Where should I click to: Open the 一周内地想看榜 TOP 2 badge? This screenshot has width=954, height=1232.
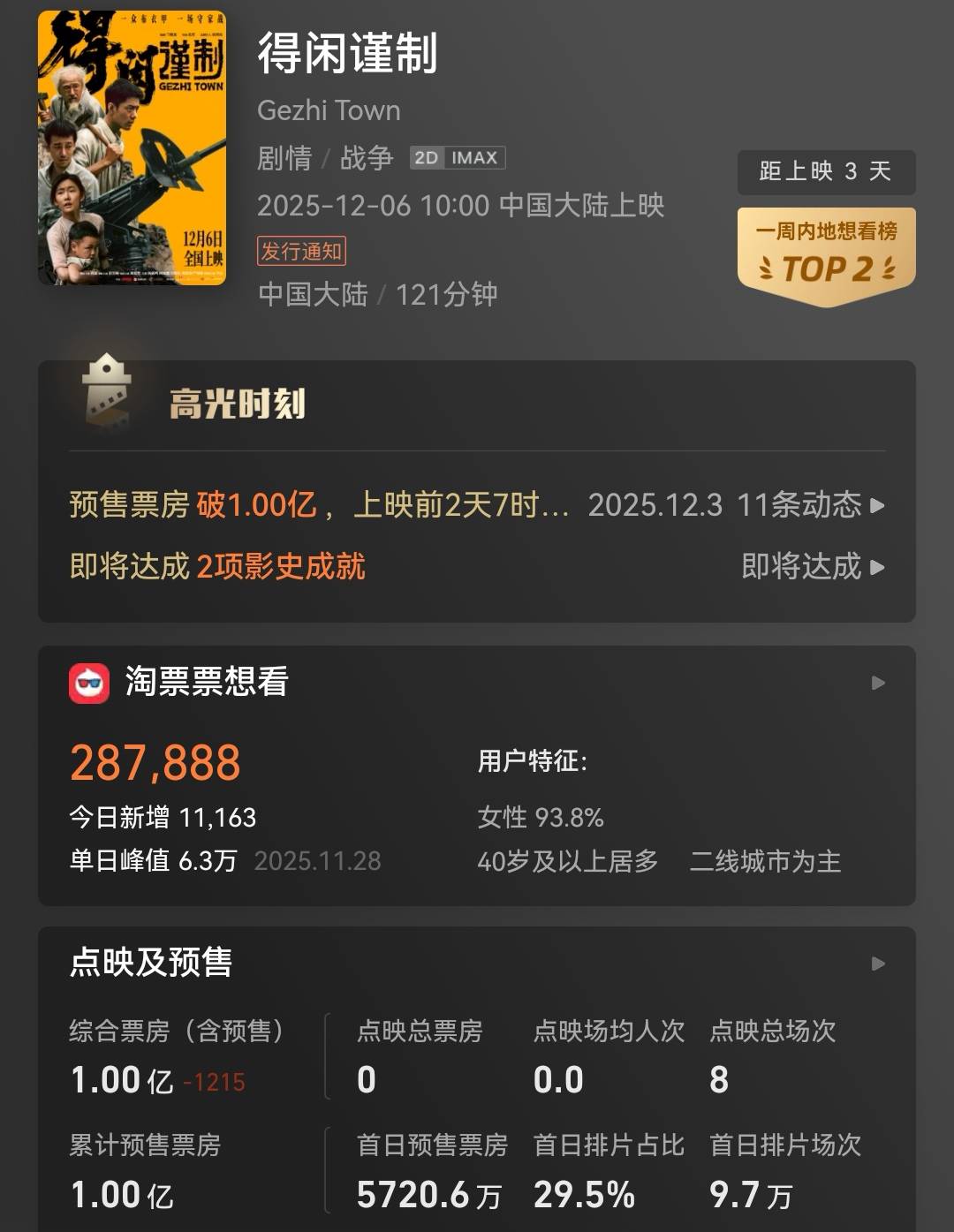[826, 254]
